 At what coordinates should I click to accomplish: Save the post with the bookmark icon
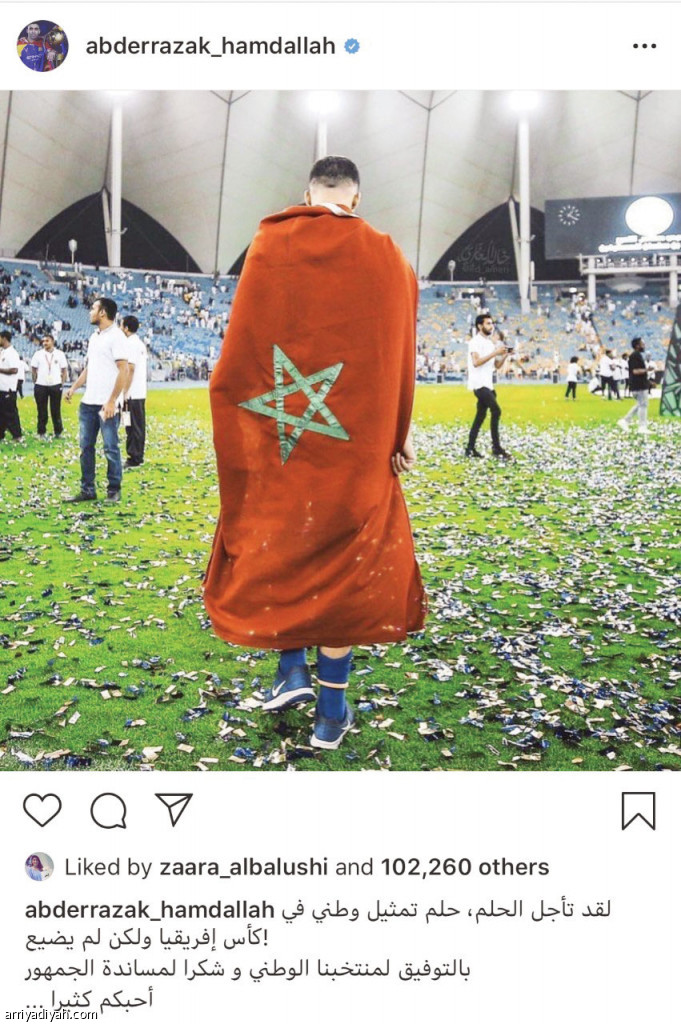(x=638, y=810)
